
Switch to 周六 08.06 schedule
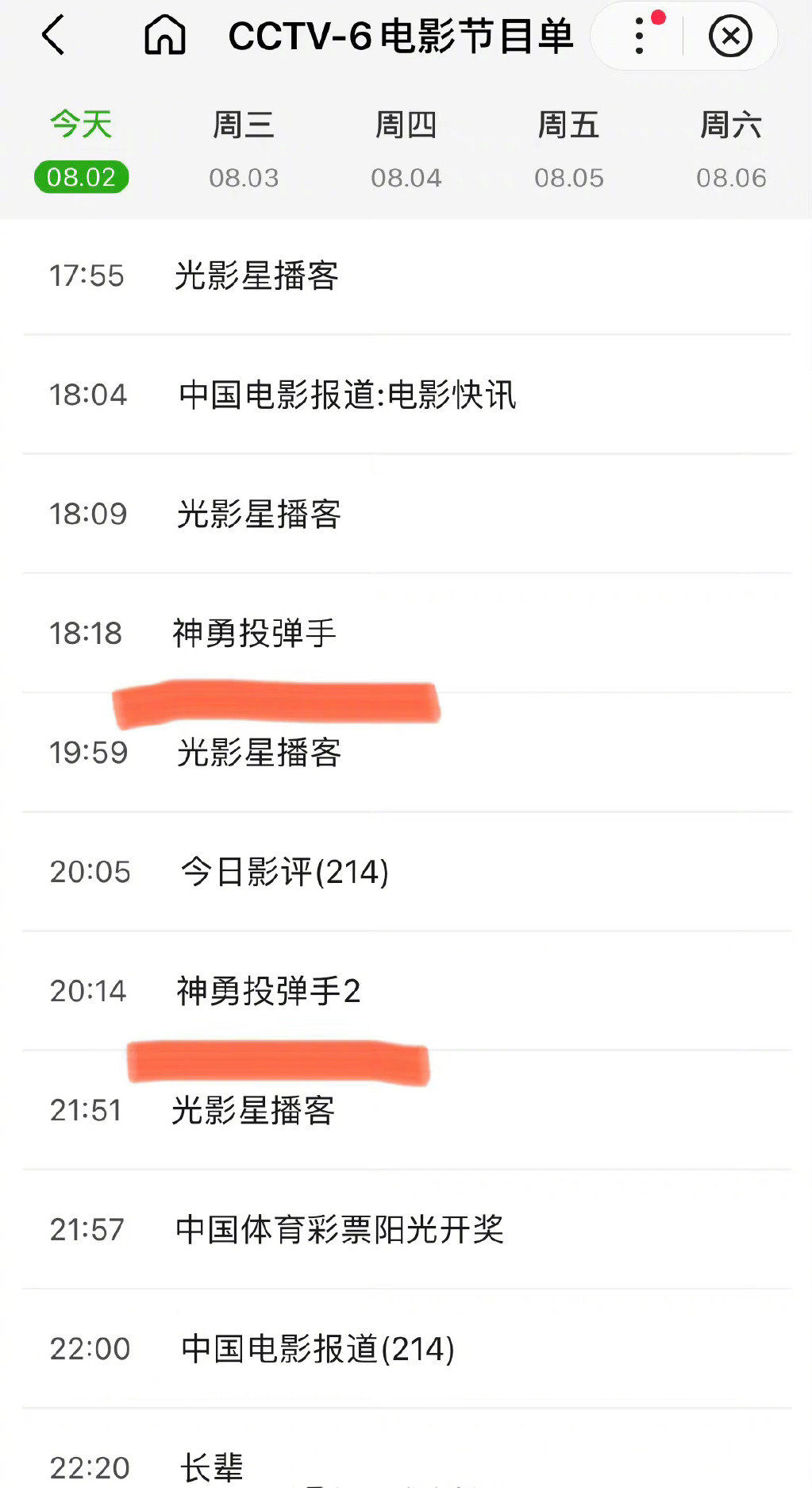pos(731,150)
